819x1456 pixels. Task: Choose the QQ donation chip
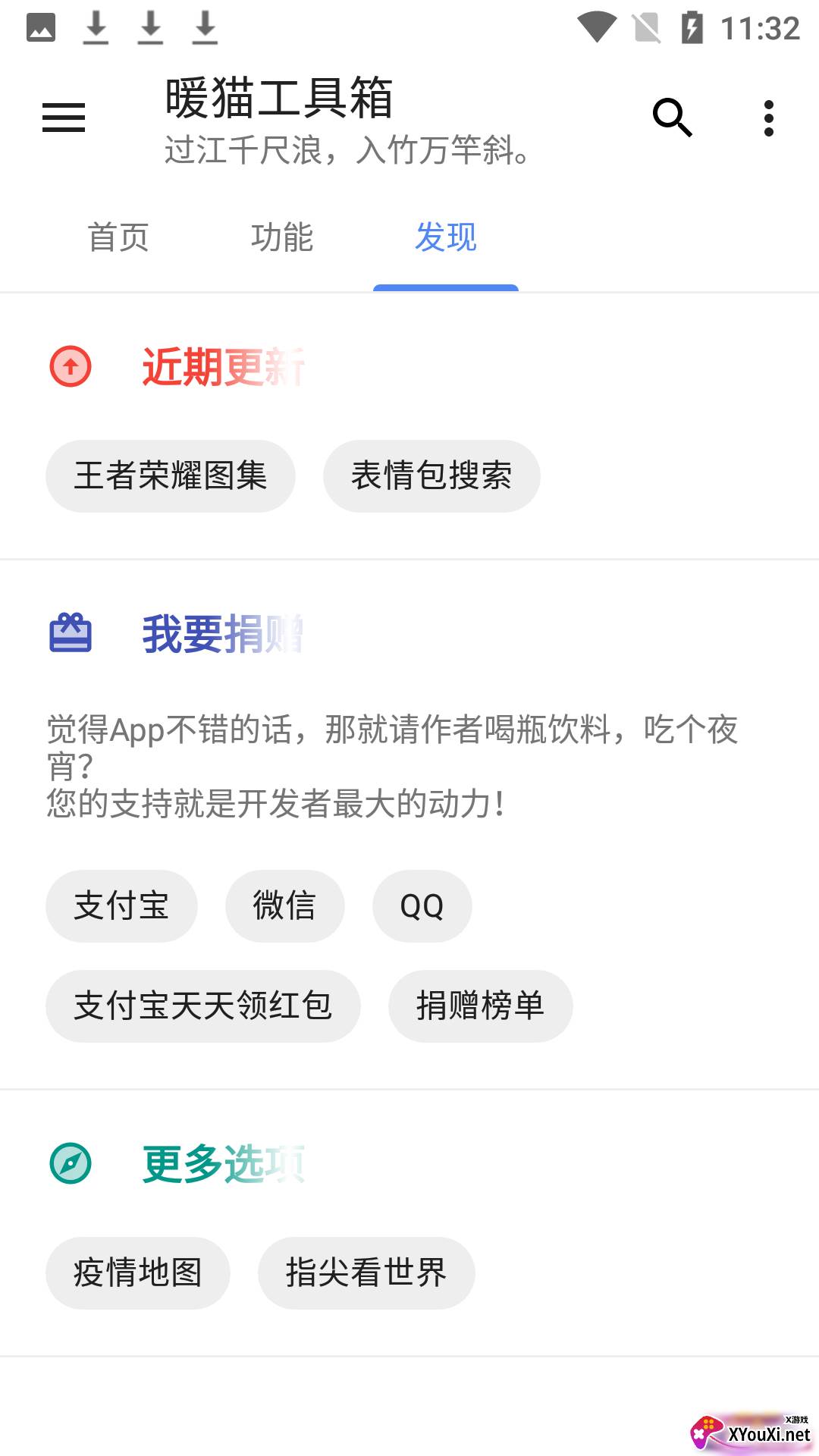[422, 906]
